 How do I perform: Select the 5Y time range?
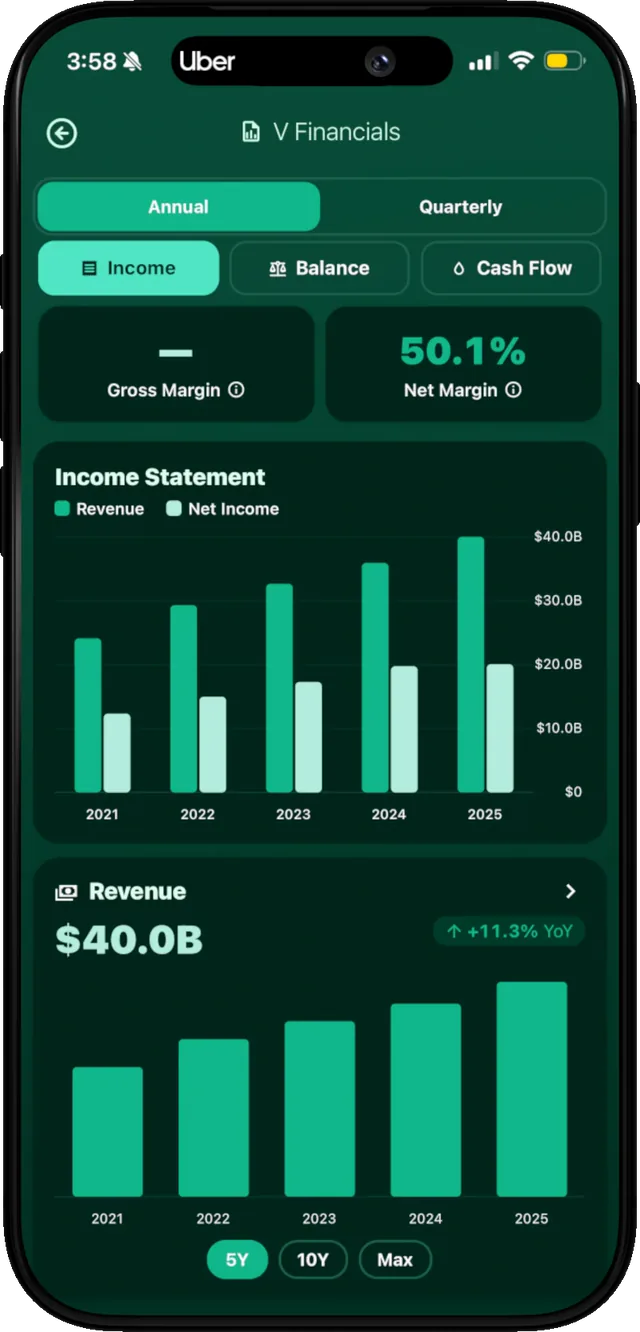point(237,1260)
